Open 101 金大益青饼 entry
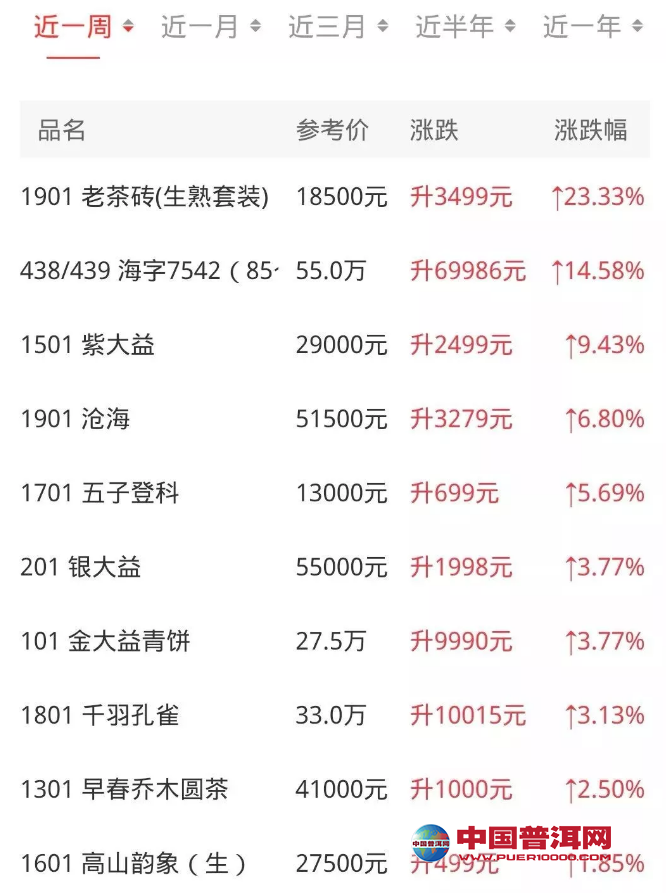The image size is (666, 893). [107, 641]
